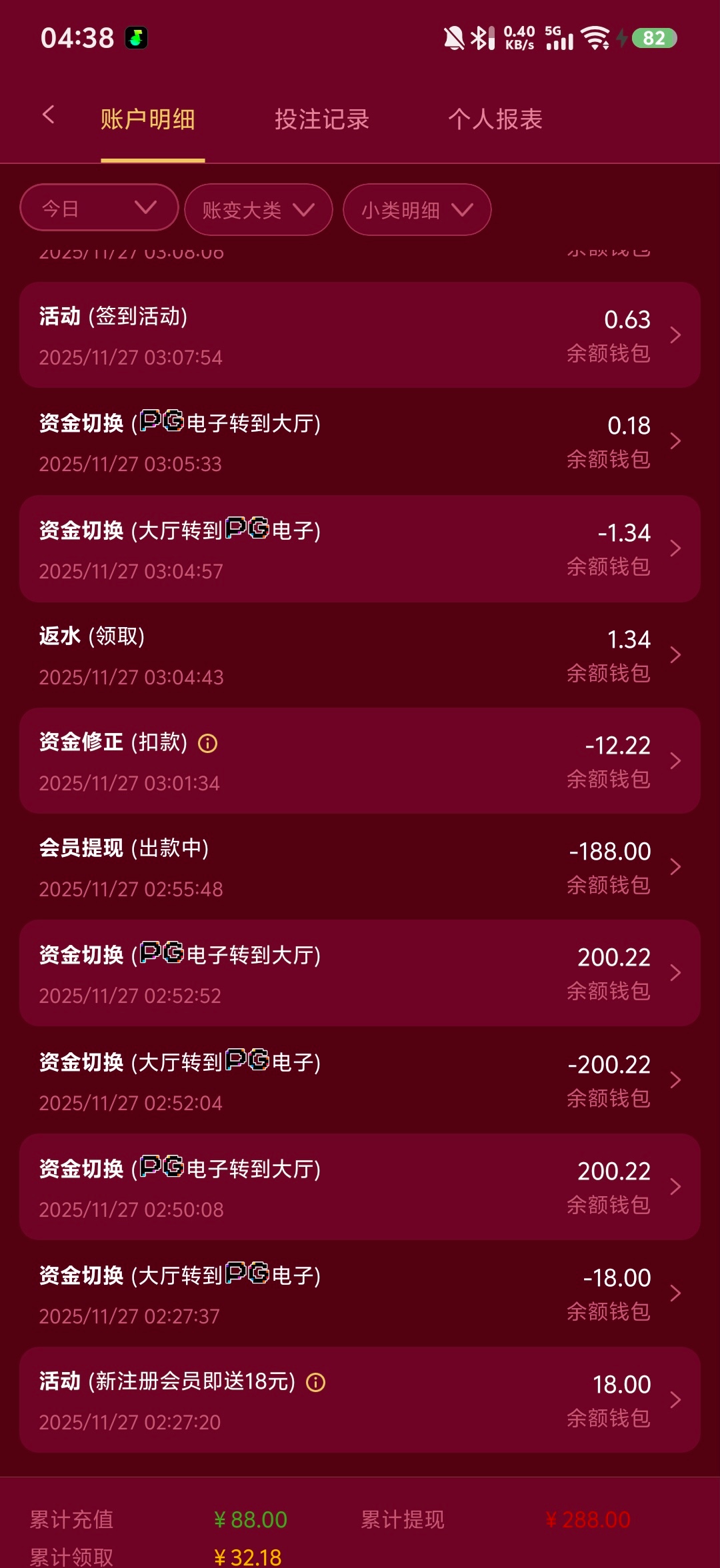Open the 资金修正 (扣款) -12.22 record
The height and width of the screenshot is (1568, 720).
pos(360,761)
